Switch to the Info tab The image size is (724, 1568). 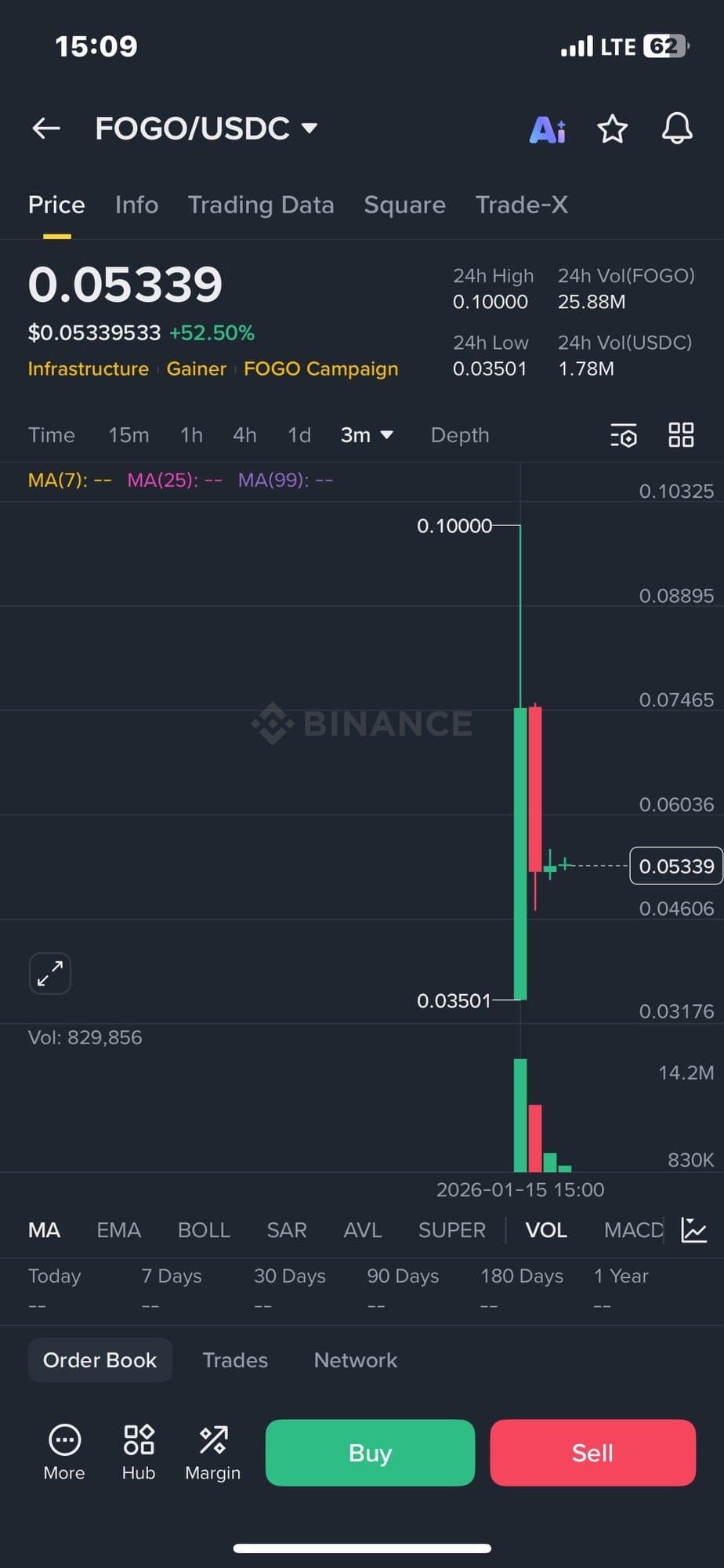click(x=136, y=205)
